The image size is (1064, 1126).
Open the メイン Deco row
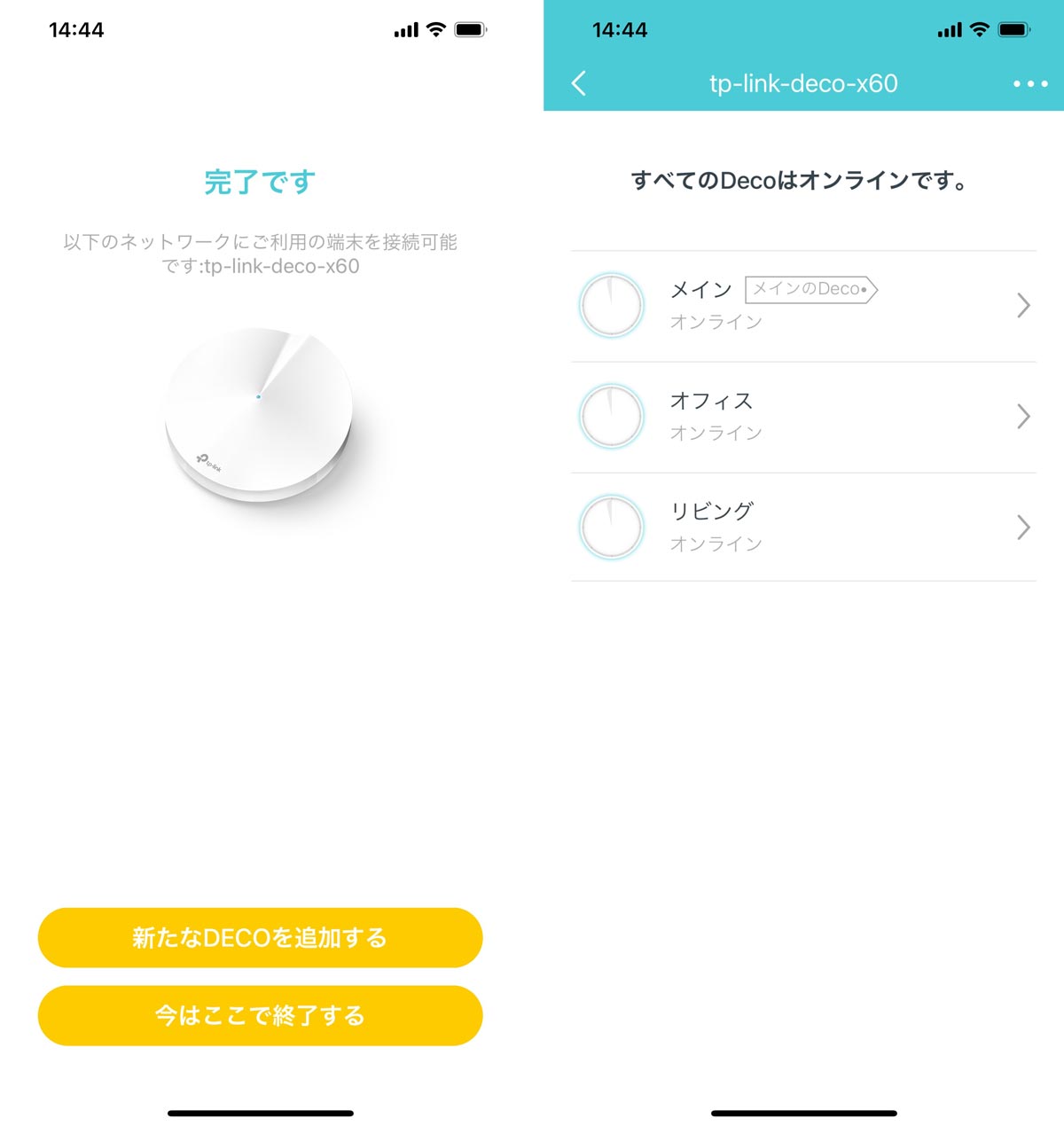pos(803,306)
